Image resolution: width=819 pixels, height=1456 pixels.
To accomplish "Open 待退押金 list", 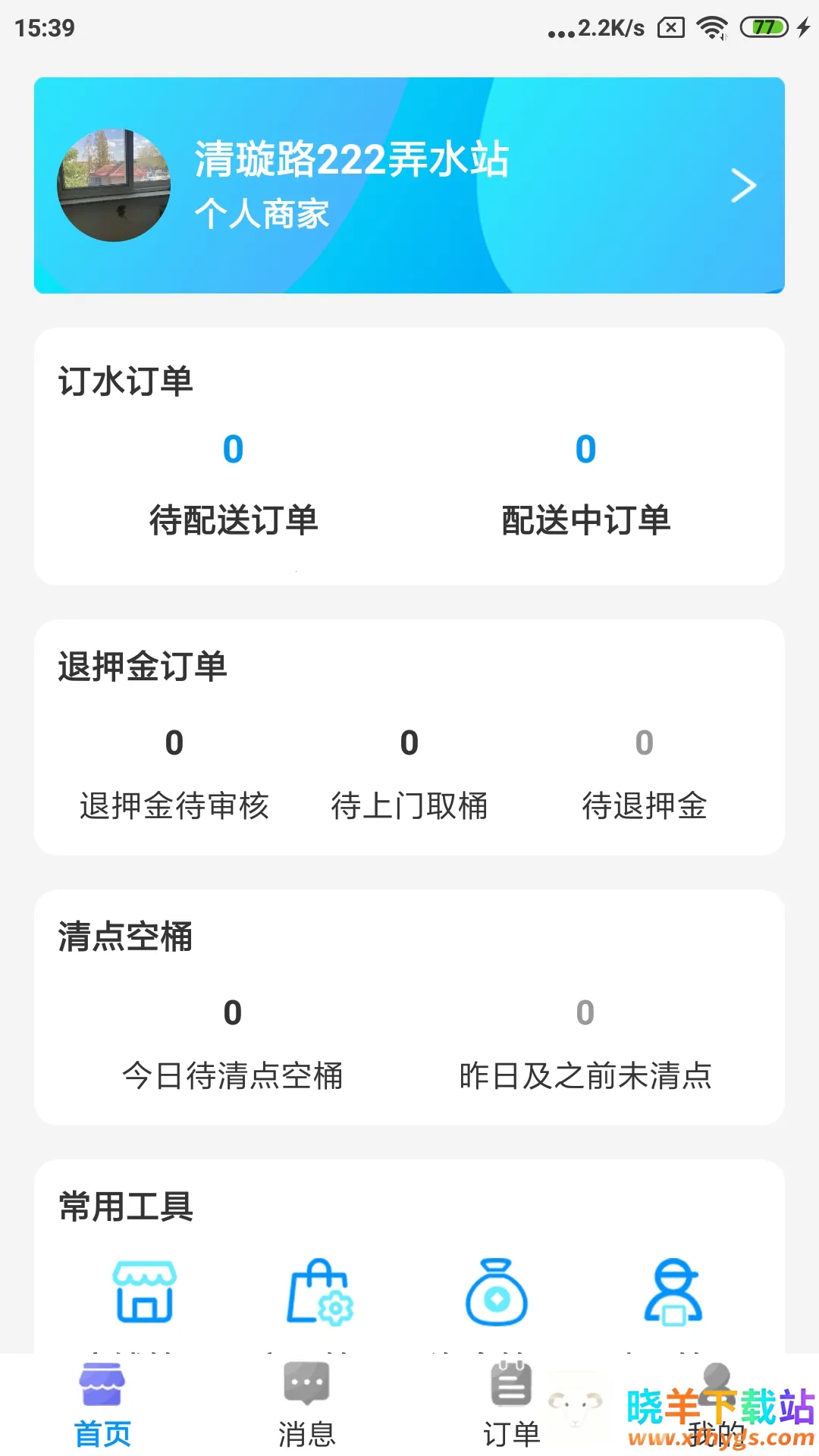I will tap(644, 773).
